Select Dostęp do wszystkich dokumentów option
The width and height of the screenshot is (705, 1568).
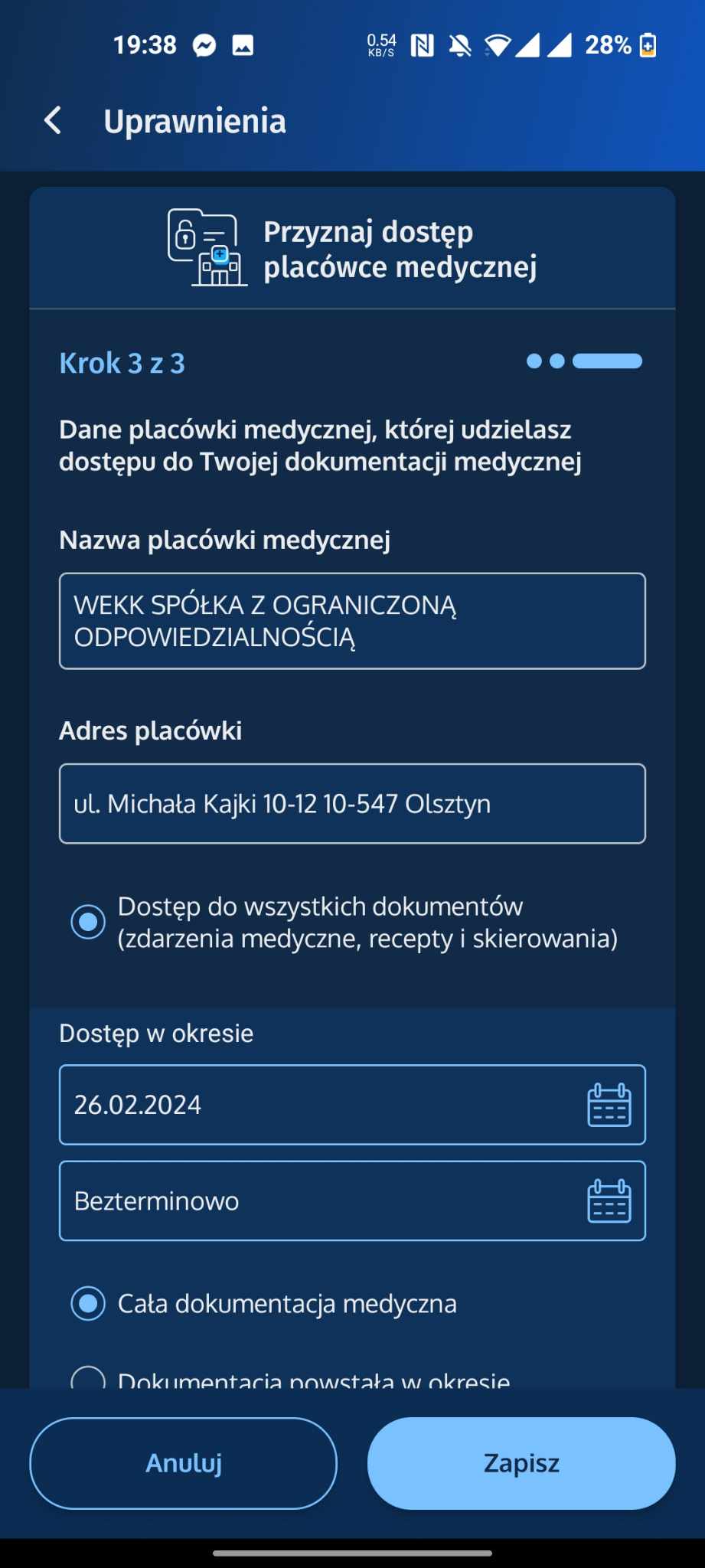coord(88,922)
